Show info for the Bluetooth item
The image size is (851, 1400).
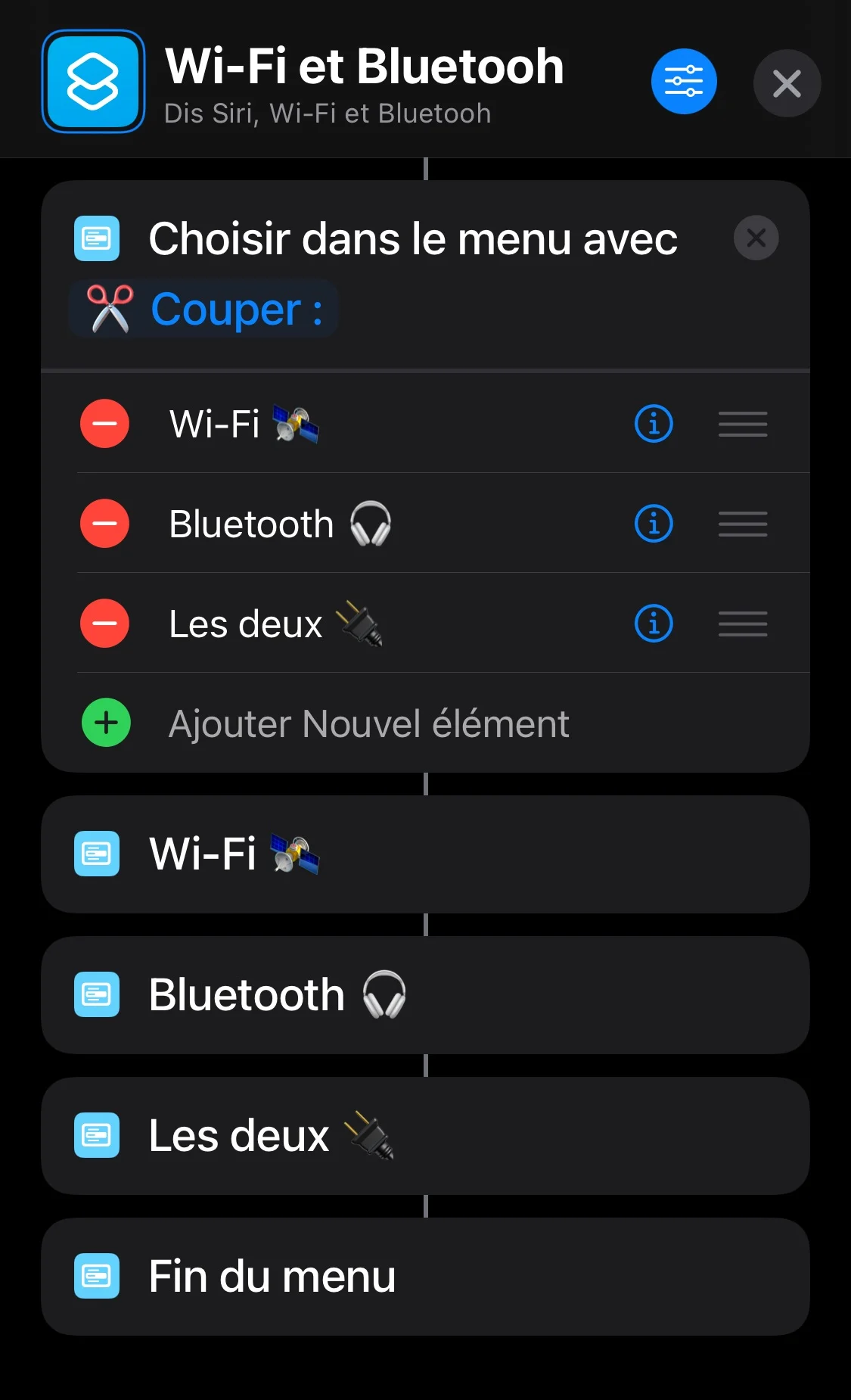point(654,524)
